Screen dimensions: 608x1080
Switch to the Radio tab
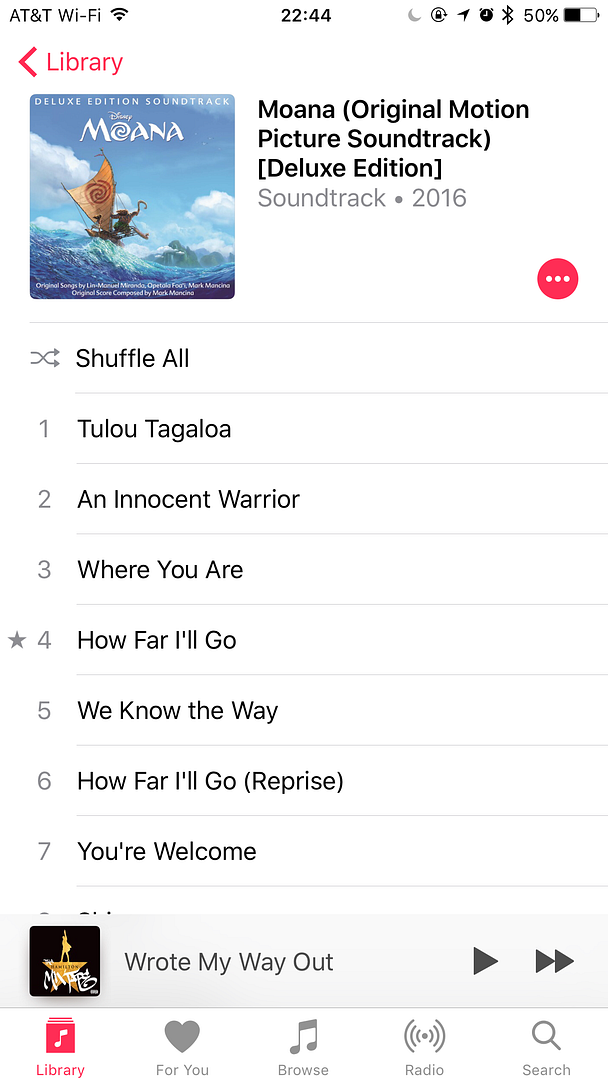coord(424,1047)
